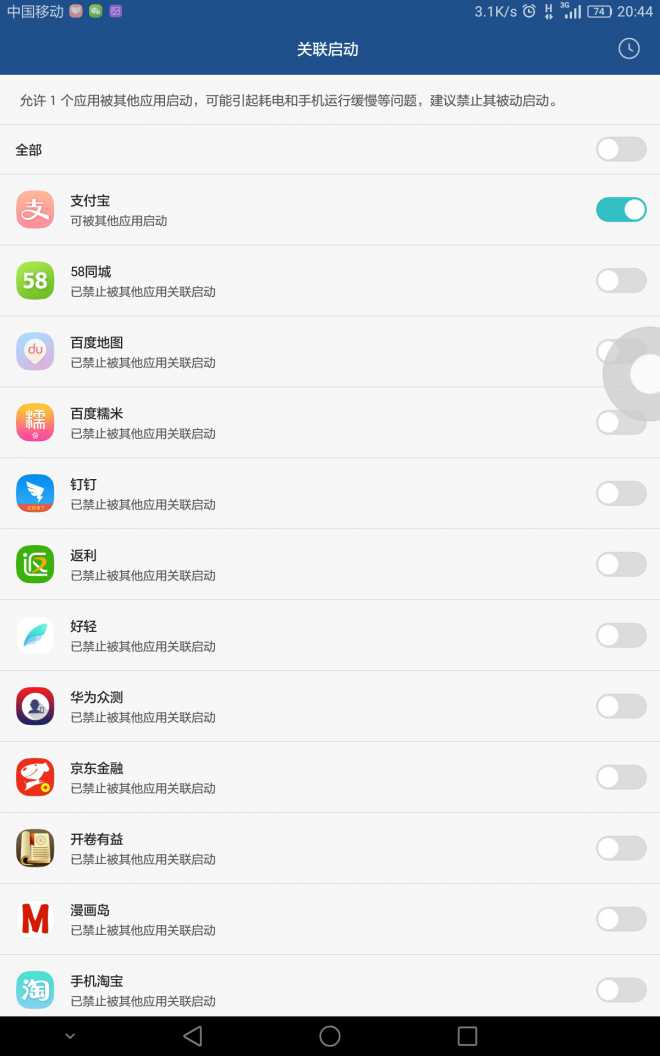
Task: Enable the 开卷有益 switch
Action: pyautogui.click(x=621, y=848)
